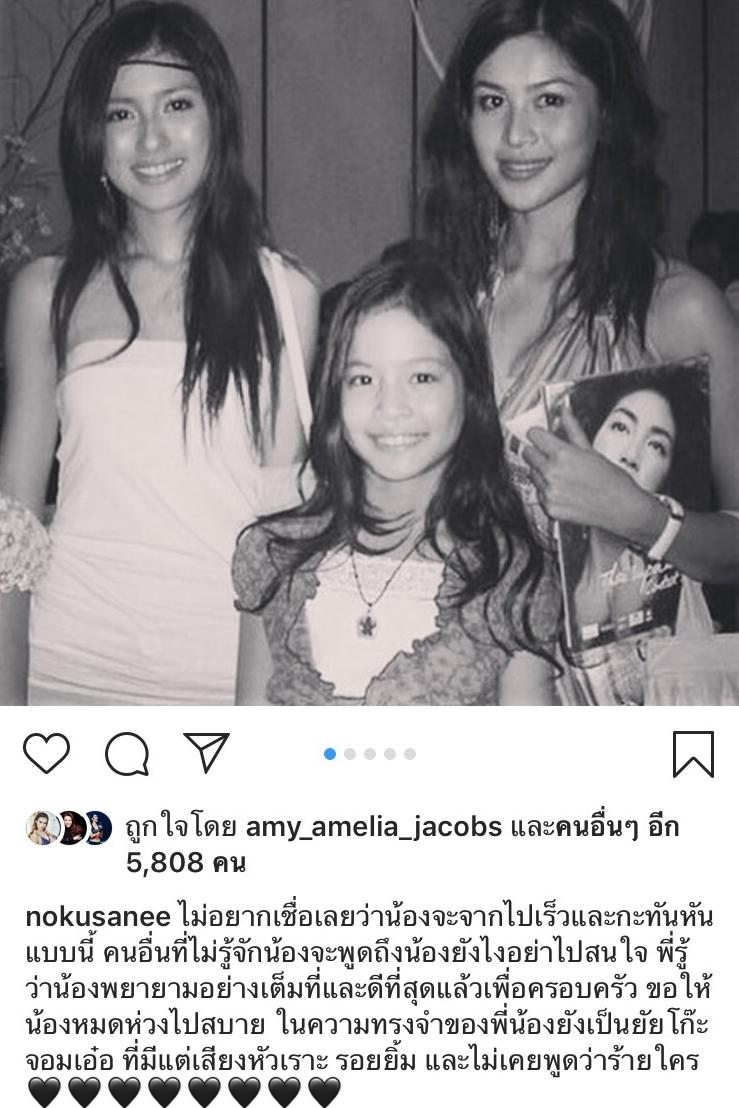Open amy_amelia_jacobs profile from the likes line
Viewport: 739px width, 1108px height.
pyautogui.click(x=374, y=827)
